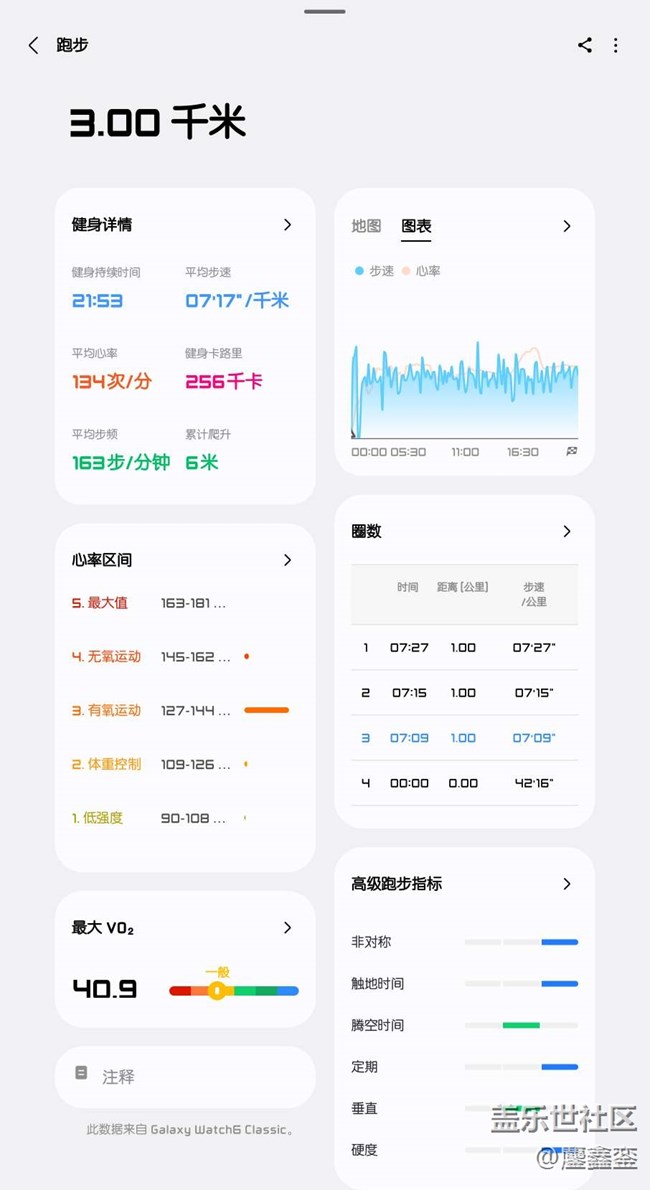Viewport: 650px width, 1190px height.
Task: Open the 圈数 laps details
Action: point(566,531)
